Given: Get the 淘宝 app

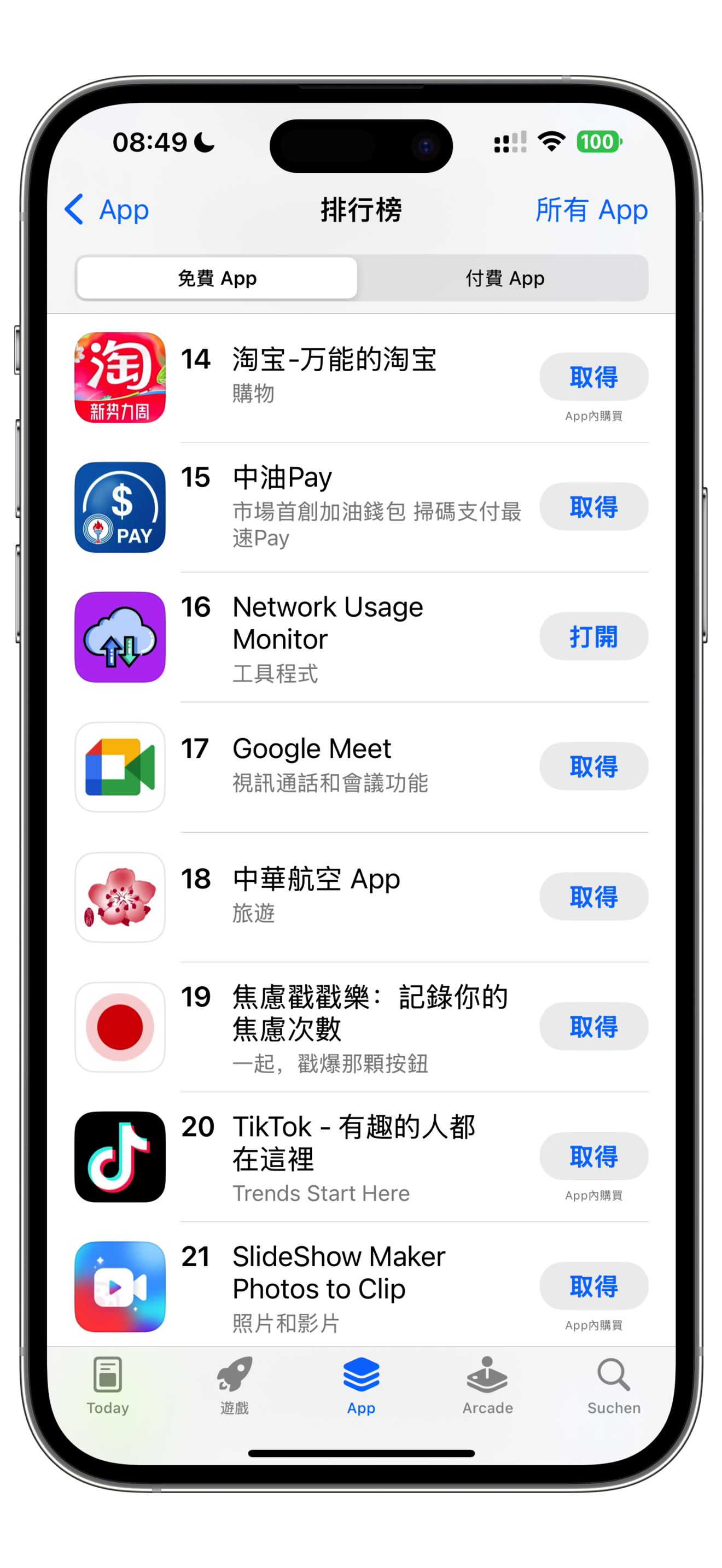Looking at the screenshot, I should (593, 377).
